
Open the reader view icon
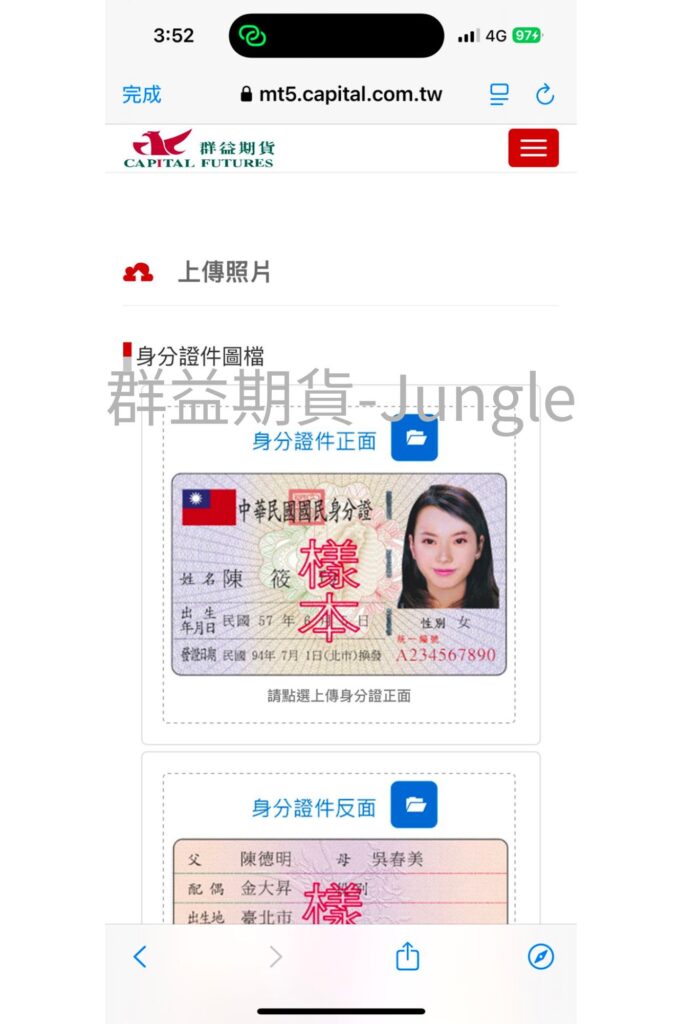click(x=499, y=95)
